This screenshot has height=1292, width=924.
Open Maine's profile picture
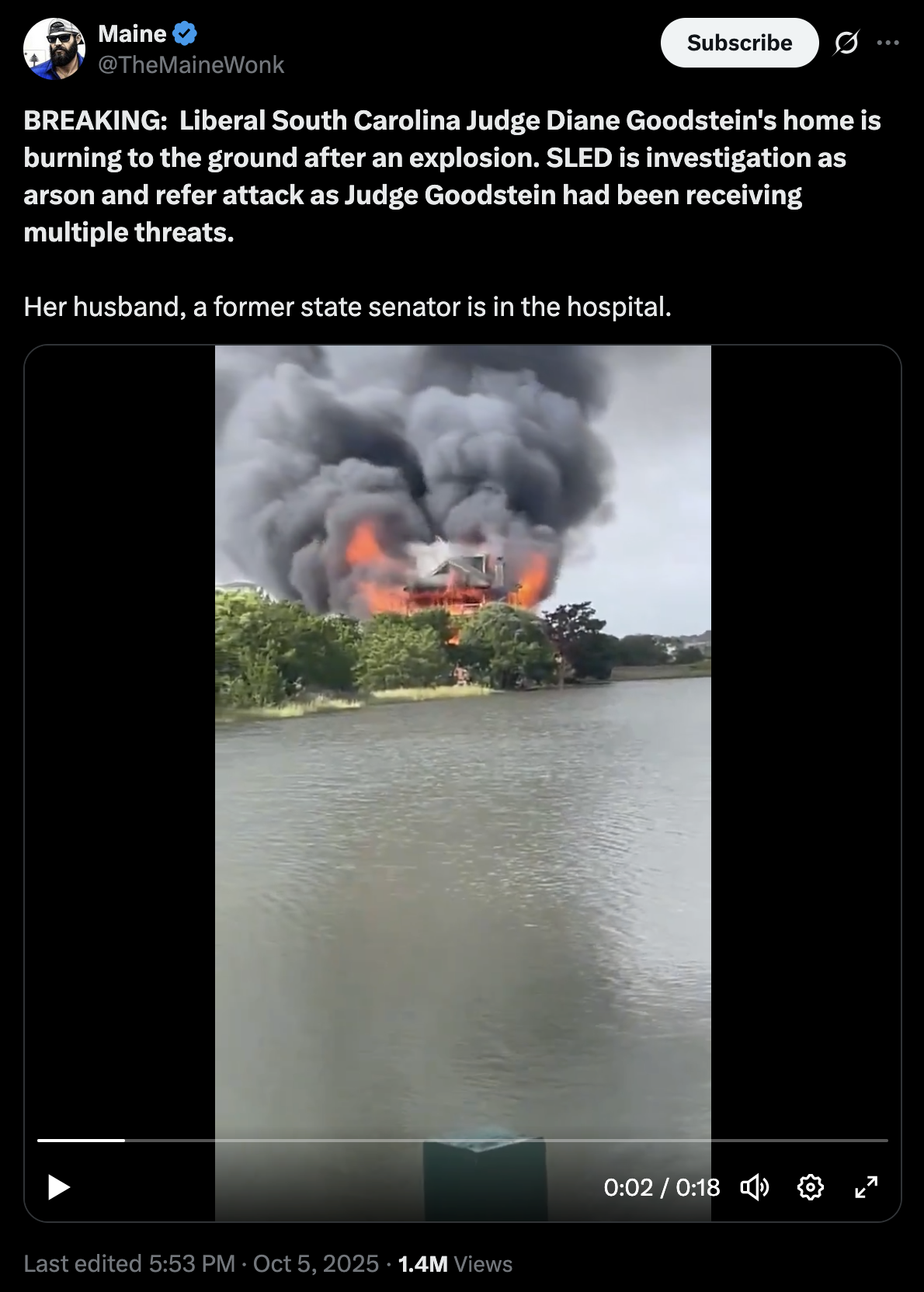(x=54, y=49)
